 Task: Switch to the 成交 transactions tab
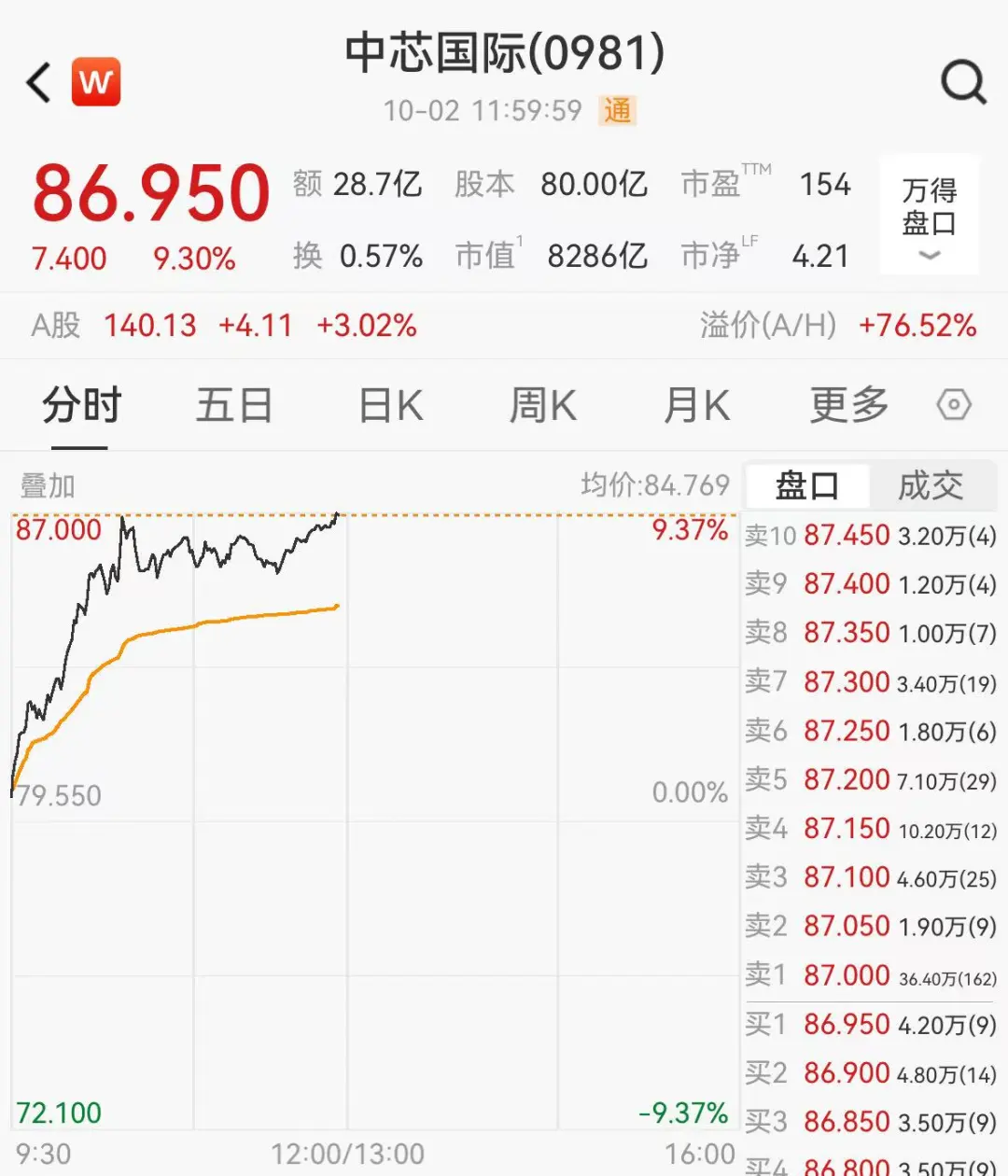tap(932, 485)
